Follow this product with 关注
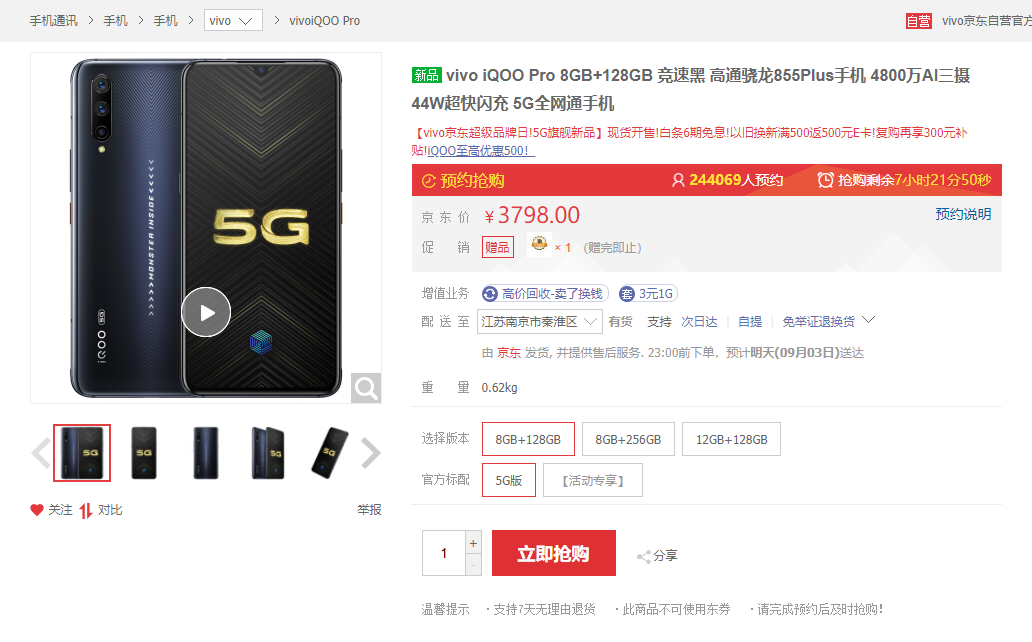This screenshot has height=642, width=1032. click(52, 510)
